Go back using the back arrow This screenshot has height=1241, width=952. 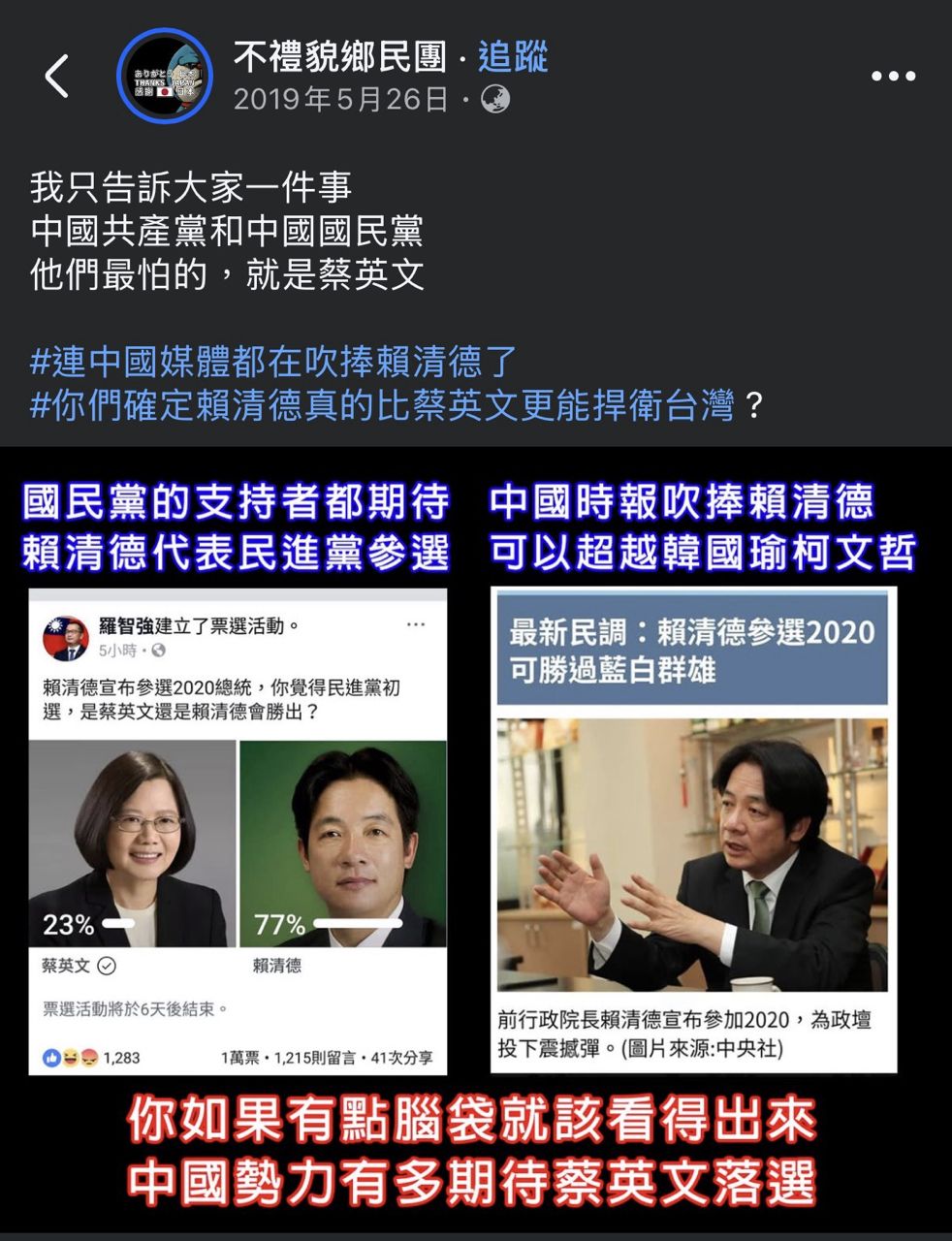[x=57, y=77]
